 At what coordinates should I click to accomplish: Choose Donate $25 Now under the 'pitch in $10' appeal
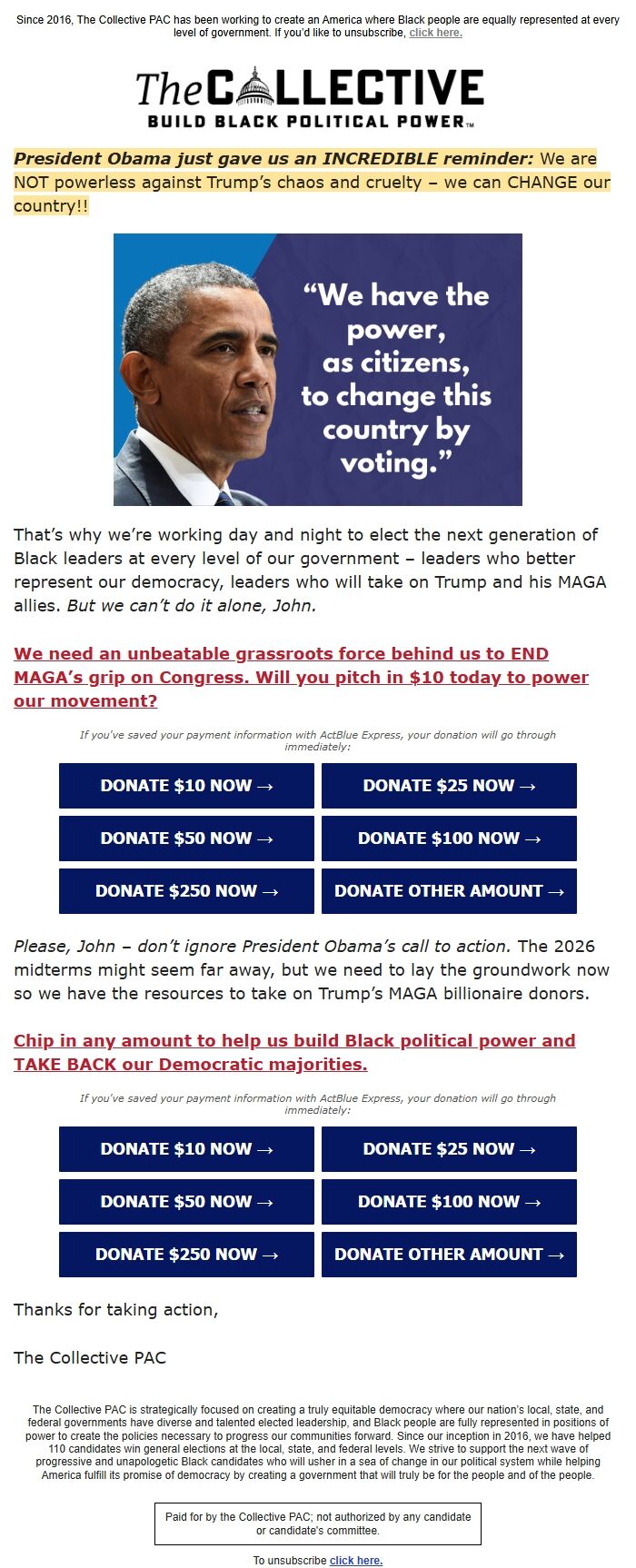pyautogui.click(x=449, y=786)
